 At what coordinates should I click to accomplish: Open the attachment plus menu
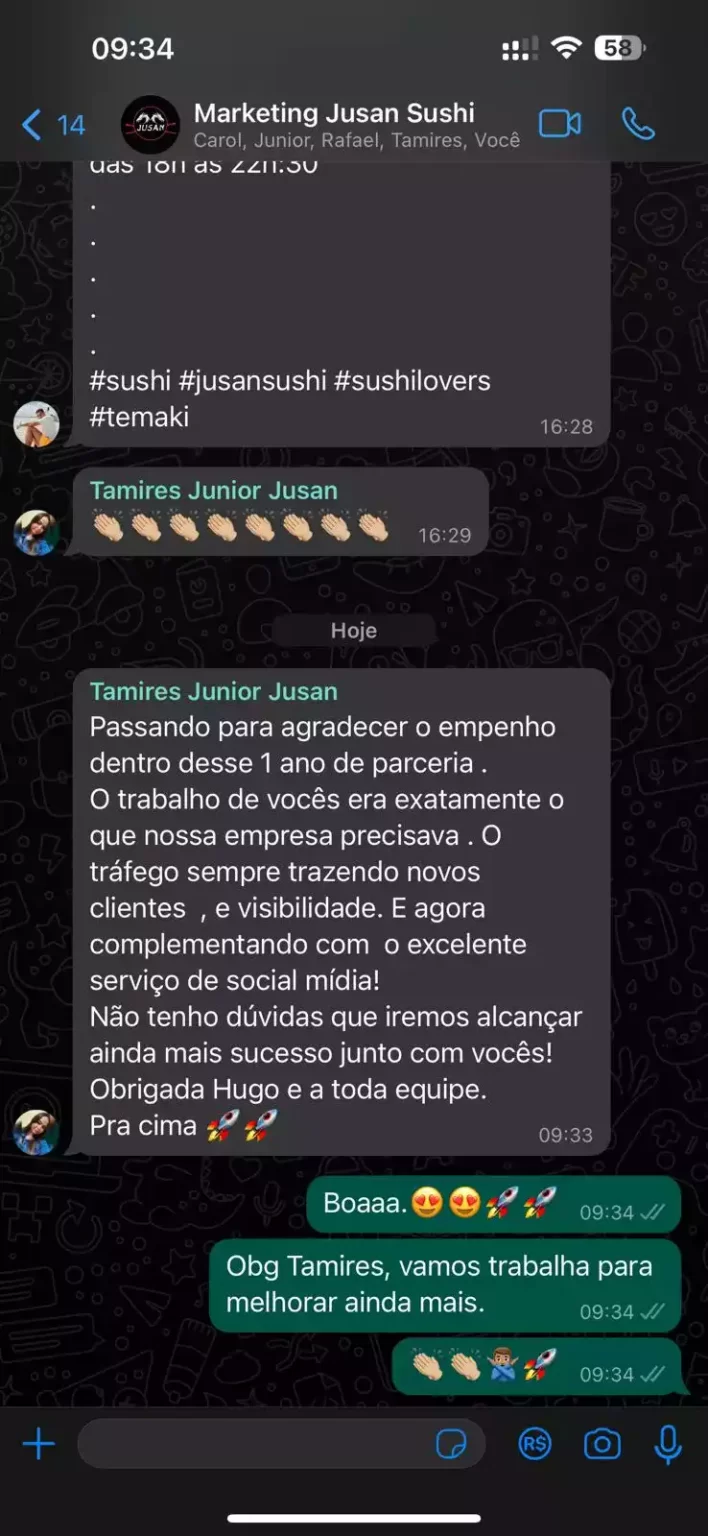tap(38, 1444)
